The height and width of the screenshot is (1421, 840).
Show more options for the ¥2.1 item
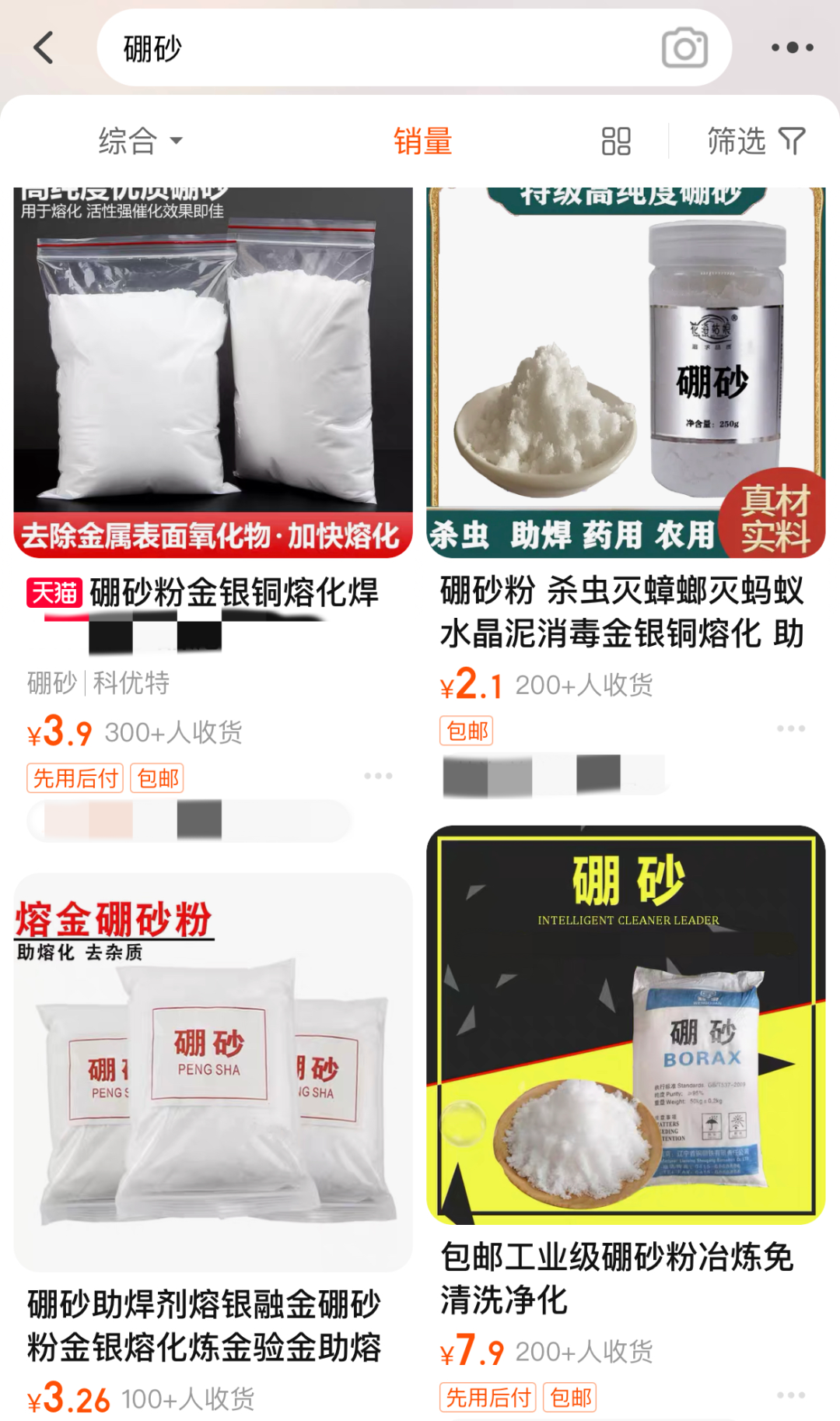790,728
